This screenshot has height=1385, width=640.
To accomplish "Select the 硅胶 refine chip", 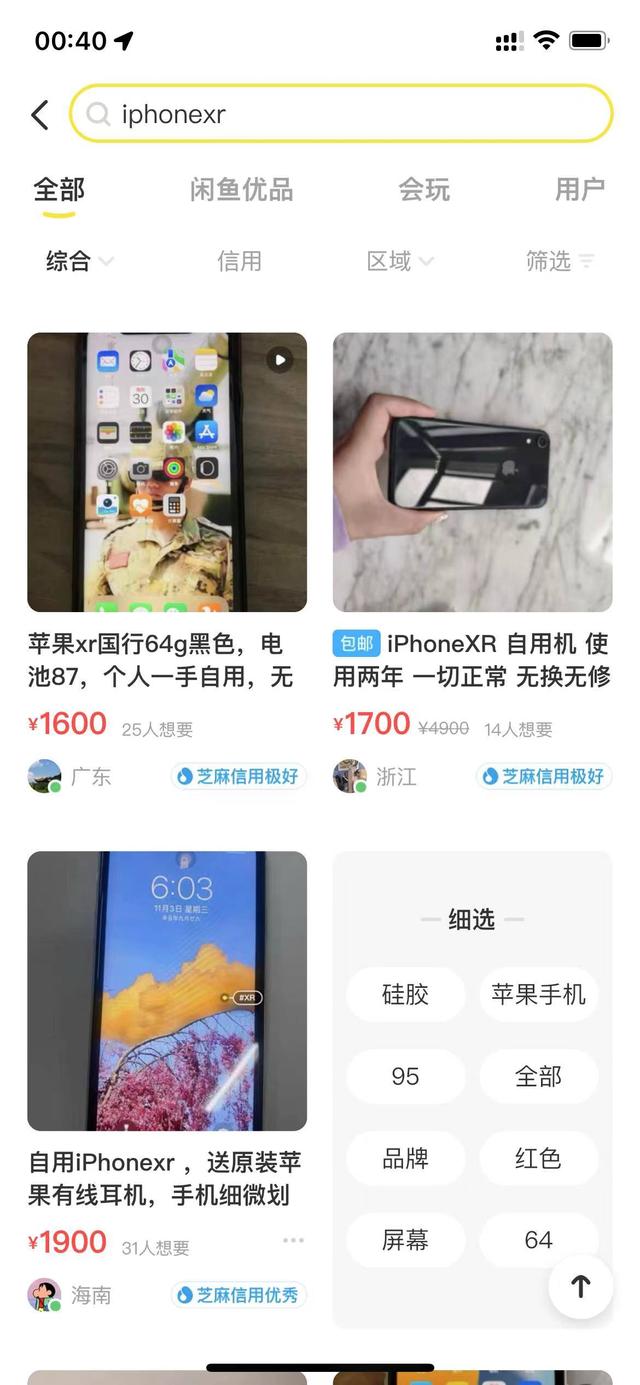I will [x=405, y=994].
